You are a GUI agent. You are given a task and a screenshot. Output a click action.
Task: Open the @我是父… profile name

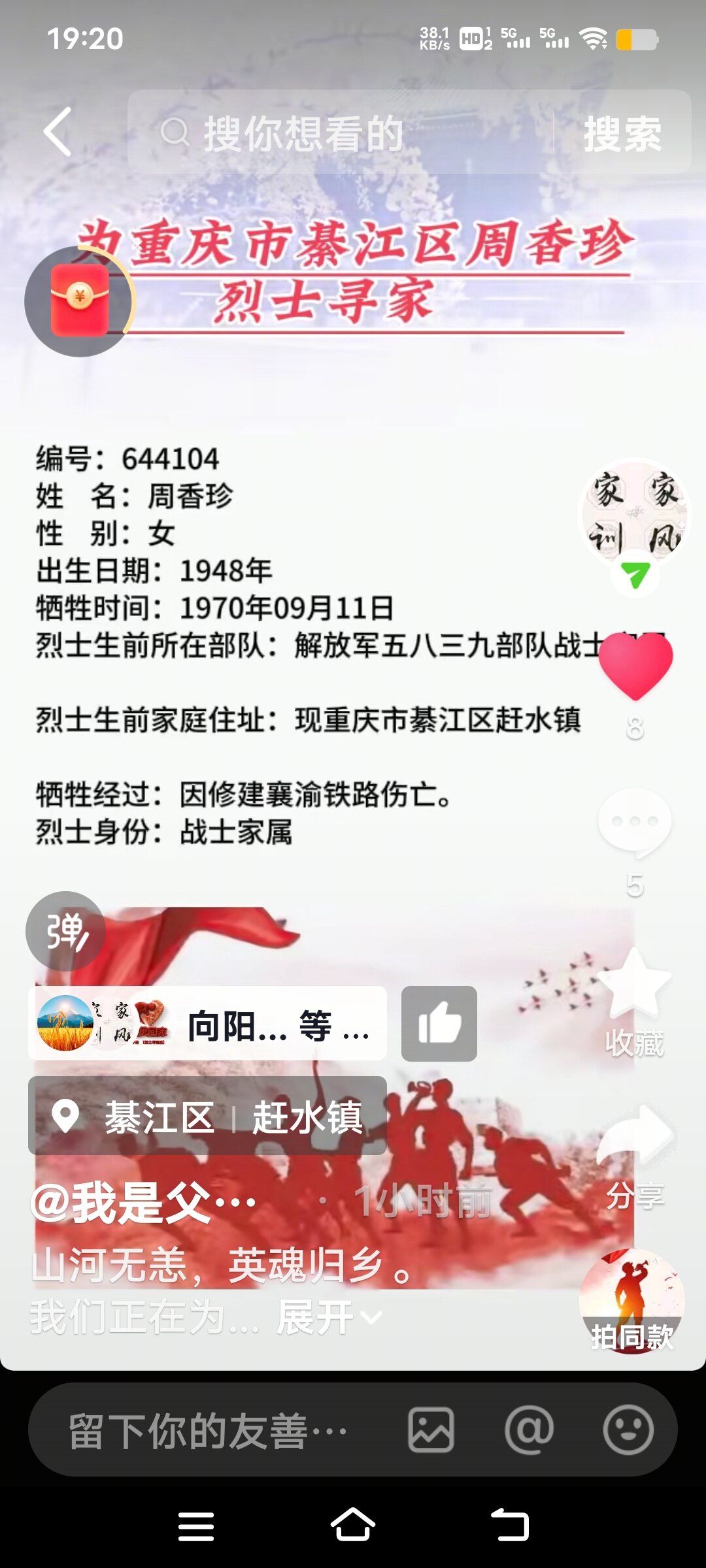pos(144,1202)
